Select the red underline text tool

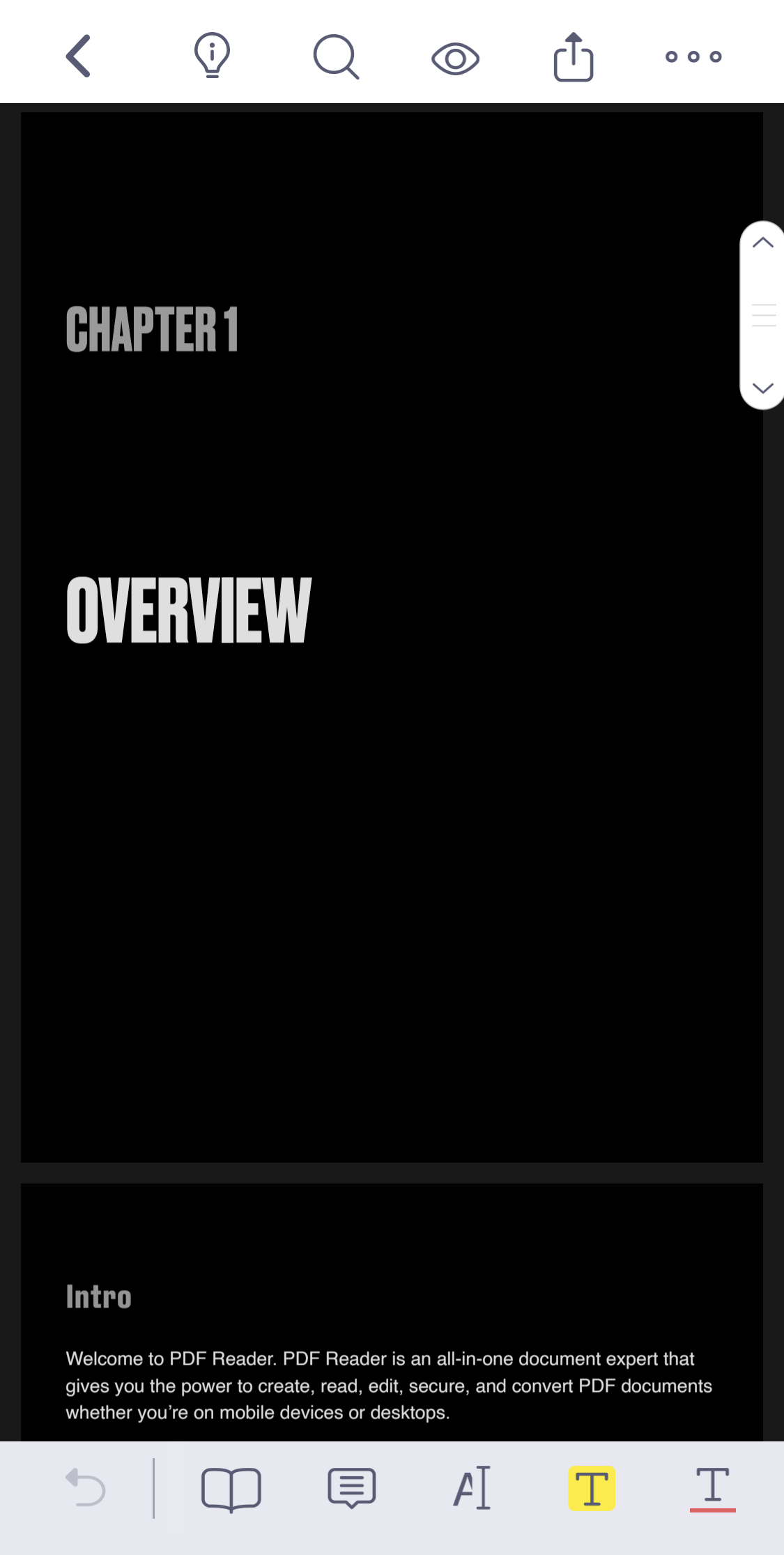click(x=712, y=1489)
